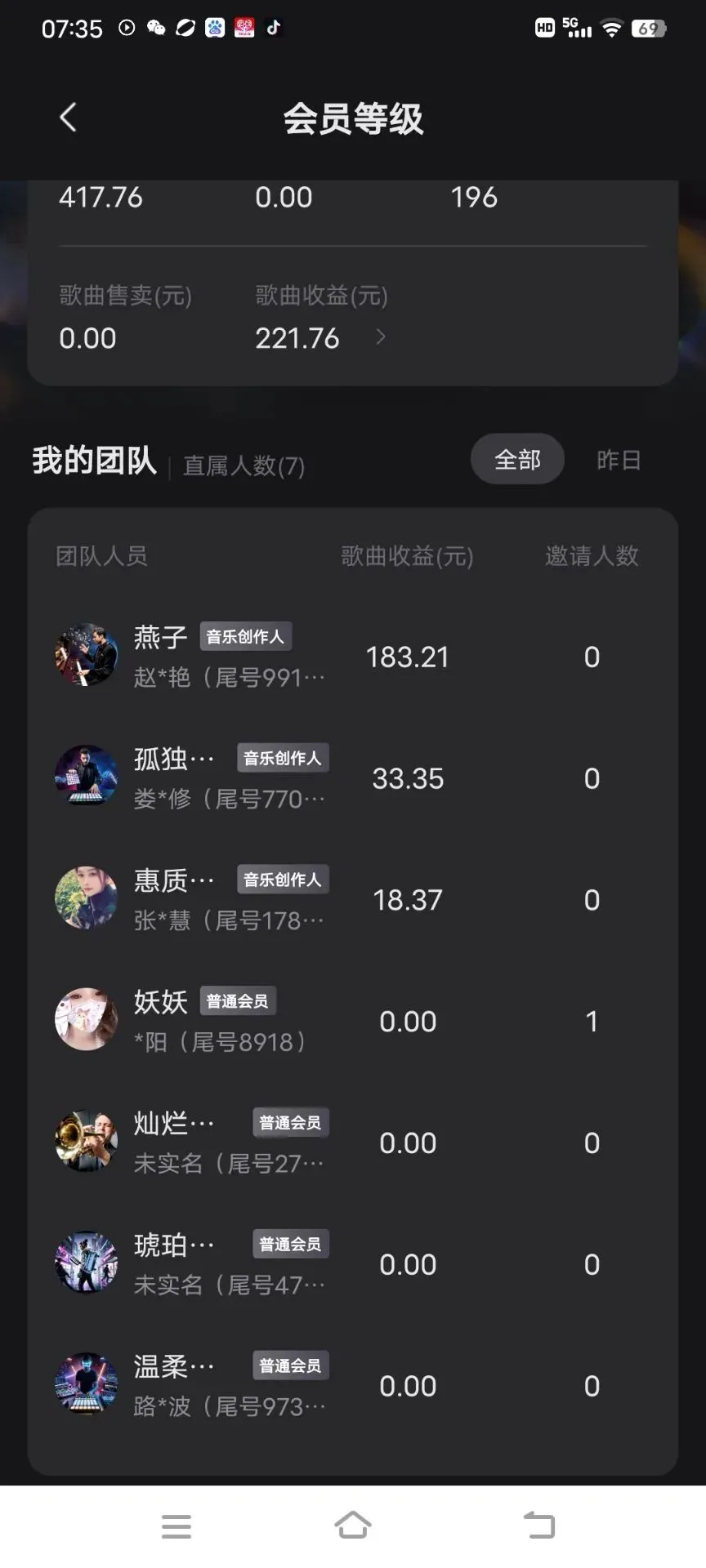Open team member 燕子's row
Screen dimensions: 706x1568
353,657
